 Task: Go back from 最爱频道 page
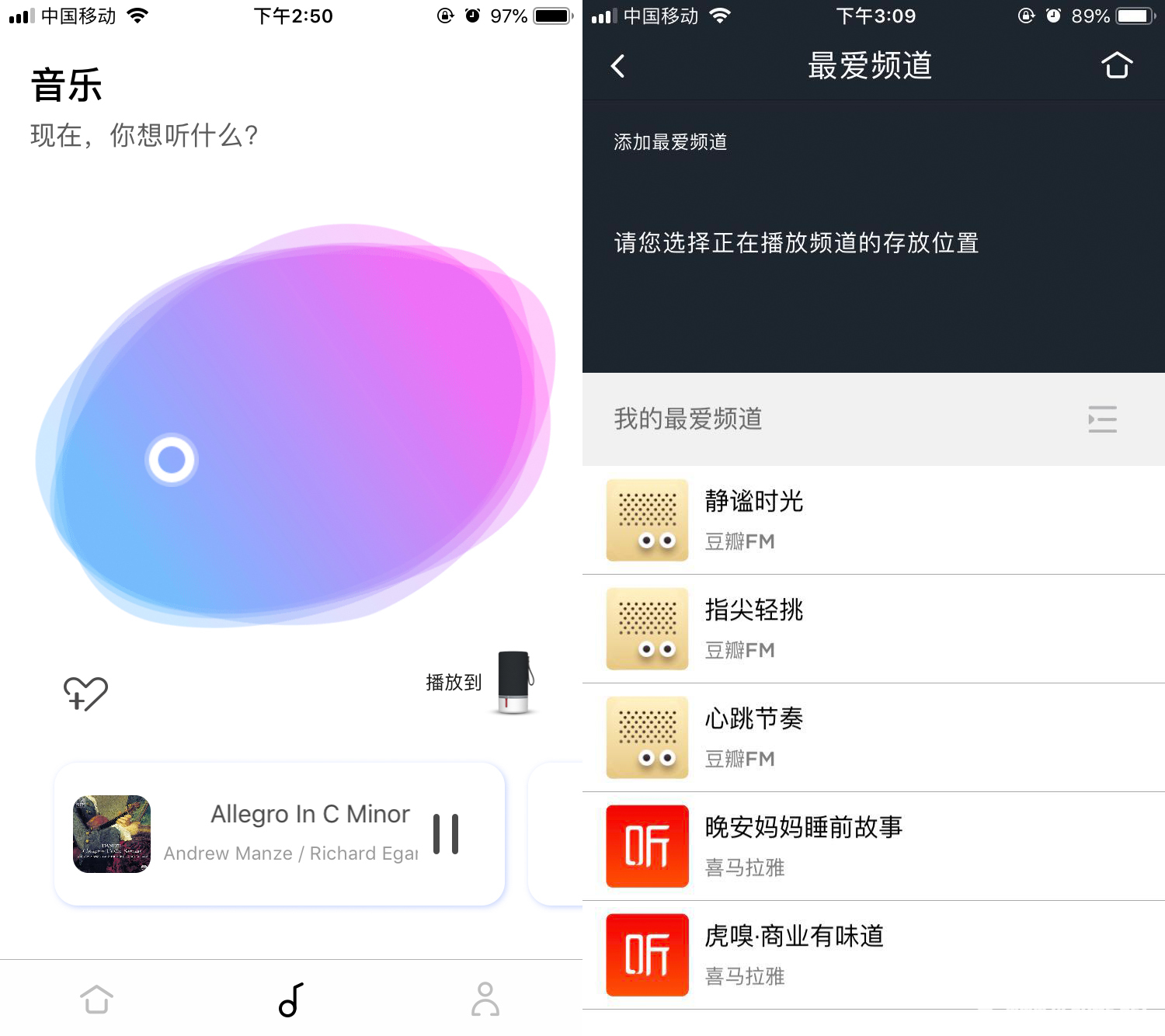point(618,66)
